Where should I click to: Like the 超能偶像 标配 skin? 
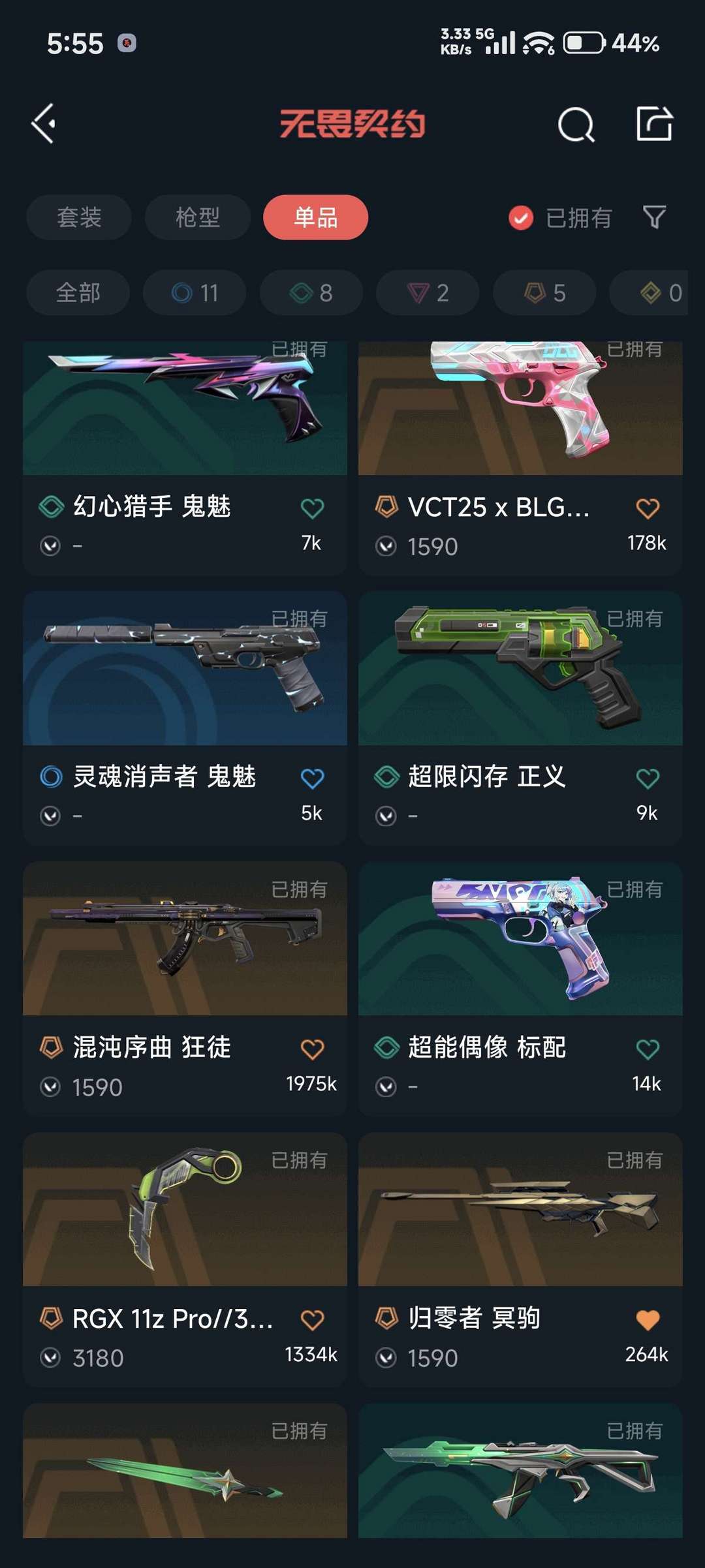point(647,1049)
